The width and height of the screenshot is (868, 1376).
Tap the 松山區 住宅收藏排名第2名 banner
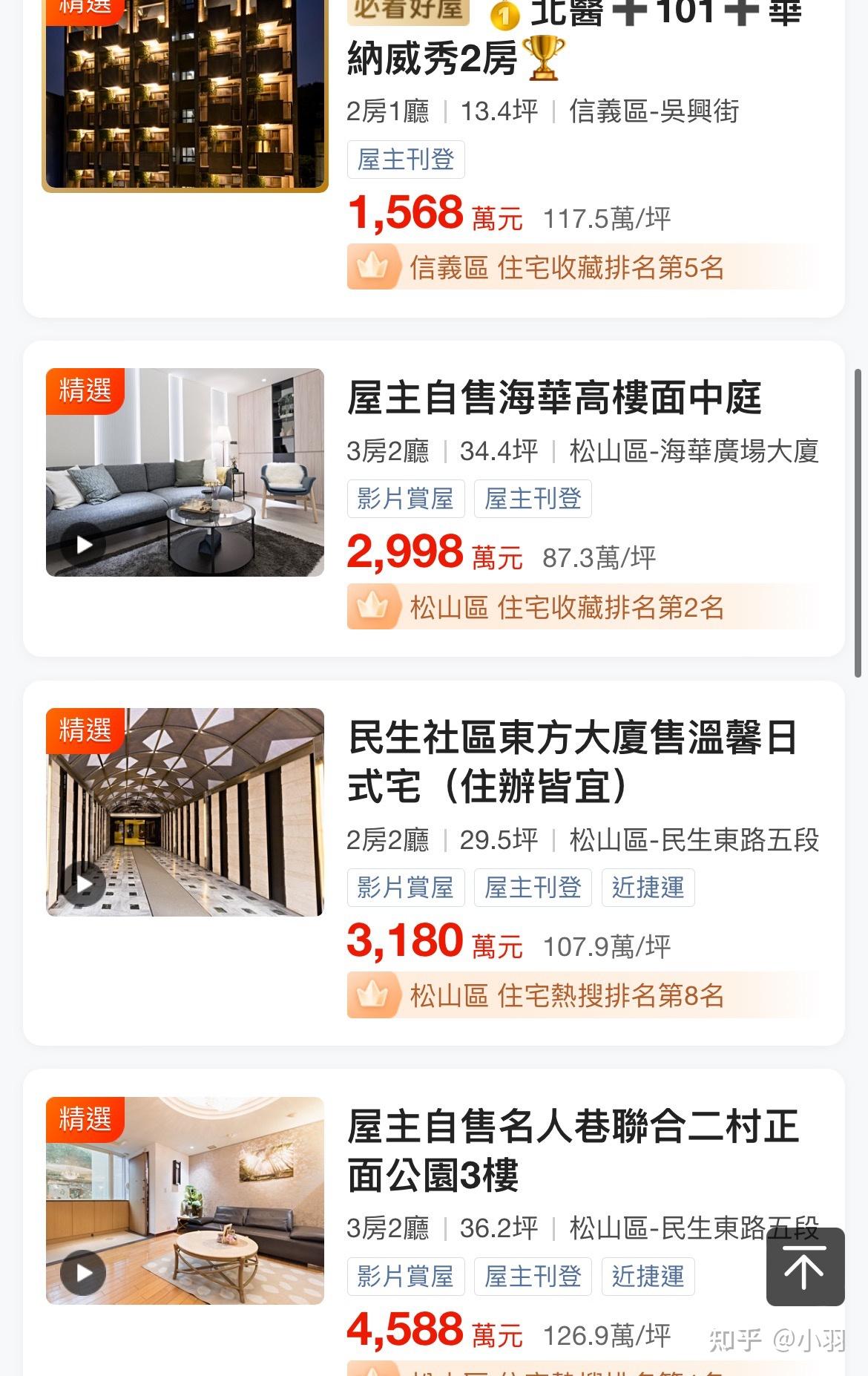(567, 607)
